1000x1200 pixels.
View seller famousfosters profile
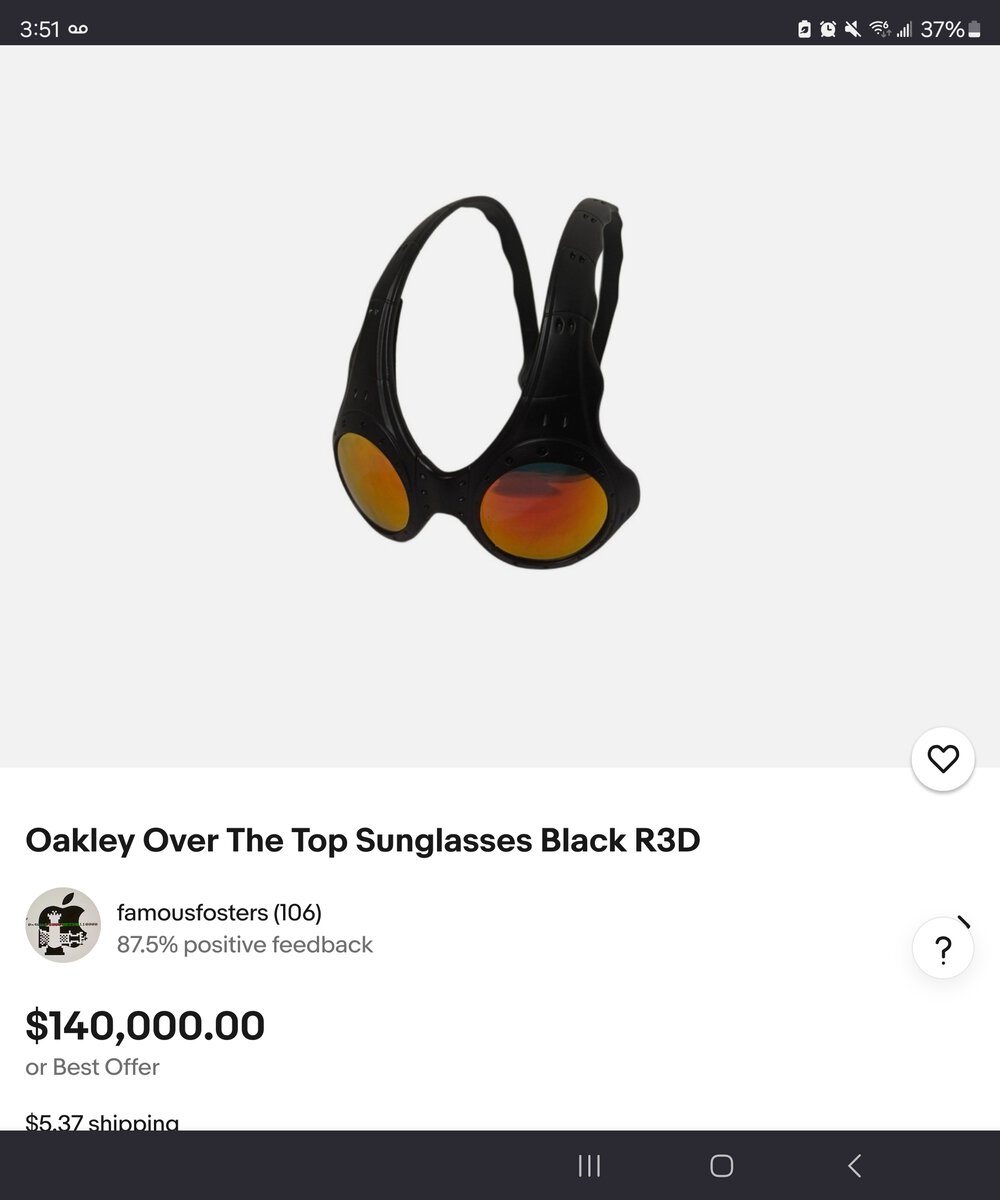(x=218, y=913)
